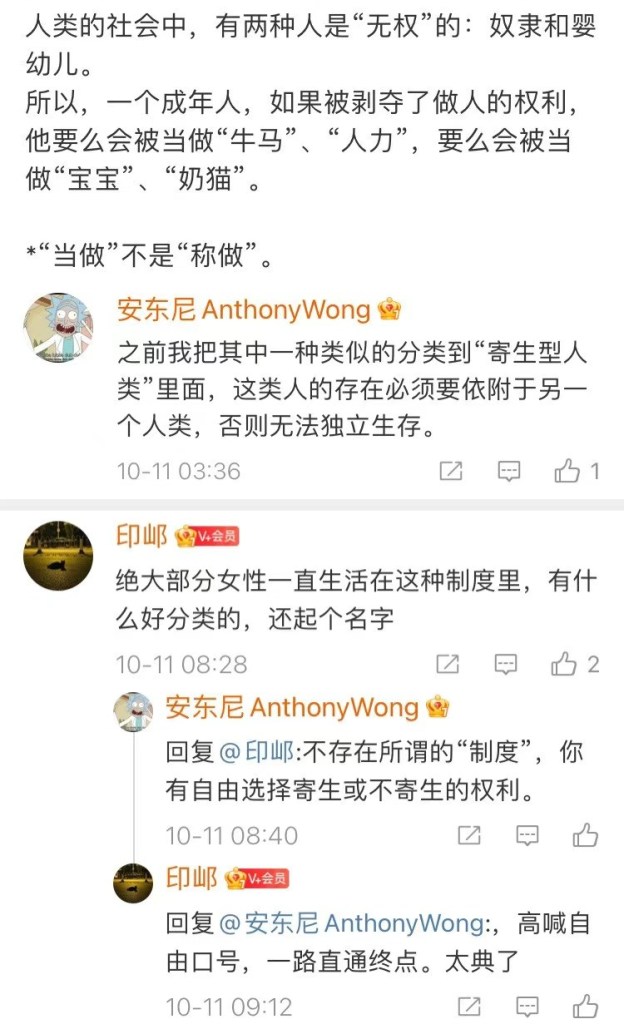Image resolution: width=624 pixels, height=1024 pixels.
Task: Open the @印邺 mention link
Action: coord(244,751)
